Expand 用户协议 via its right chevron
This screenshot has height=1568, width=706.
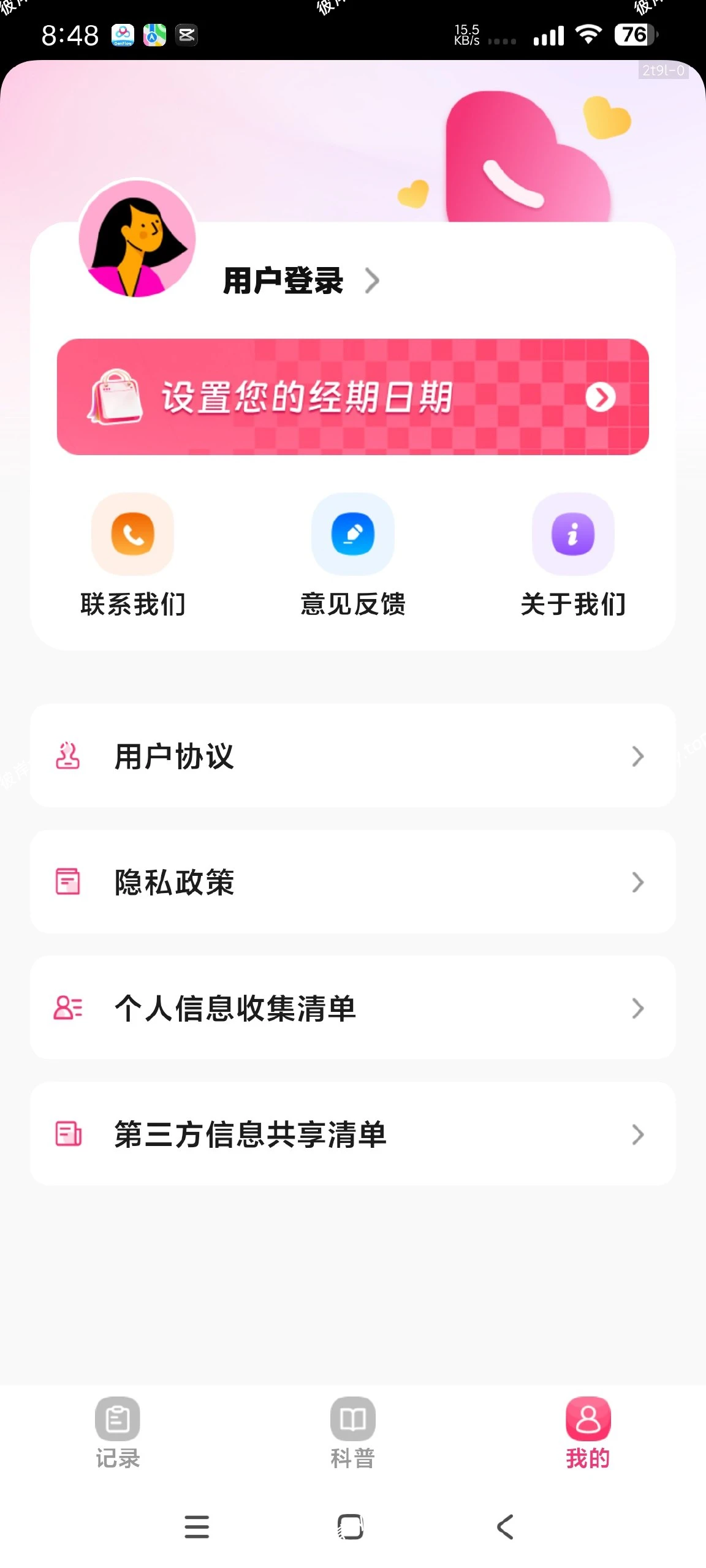637,756
